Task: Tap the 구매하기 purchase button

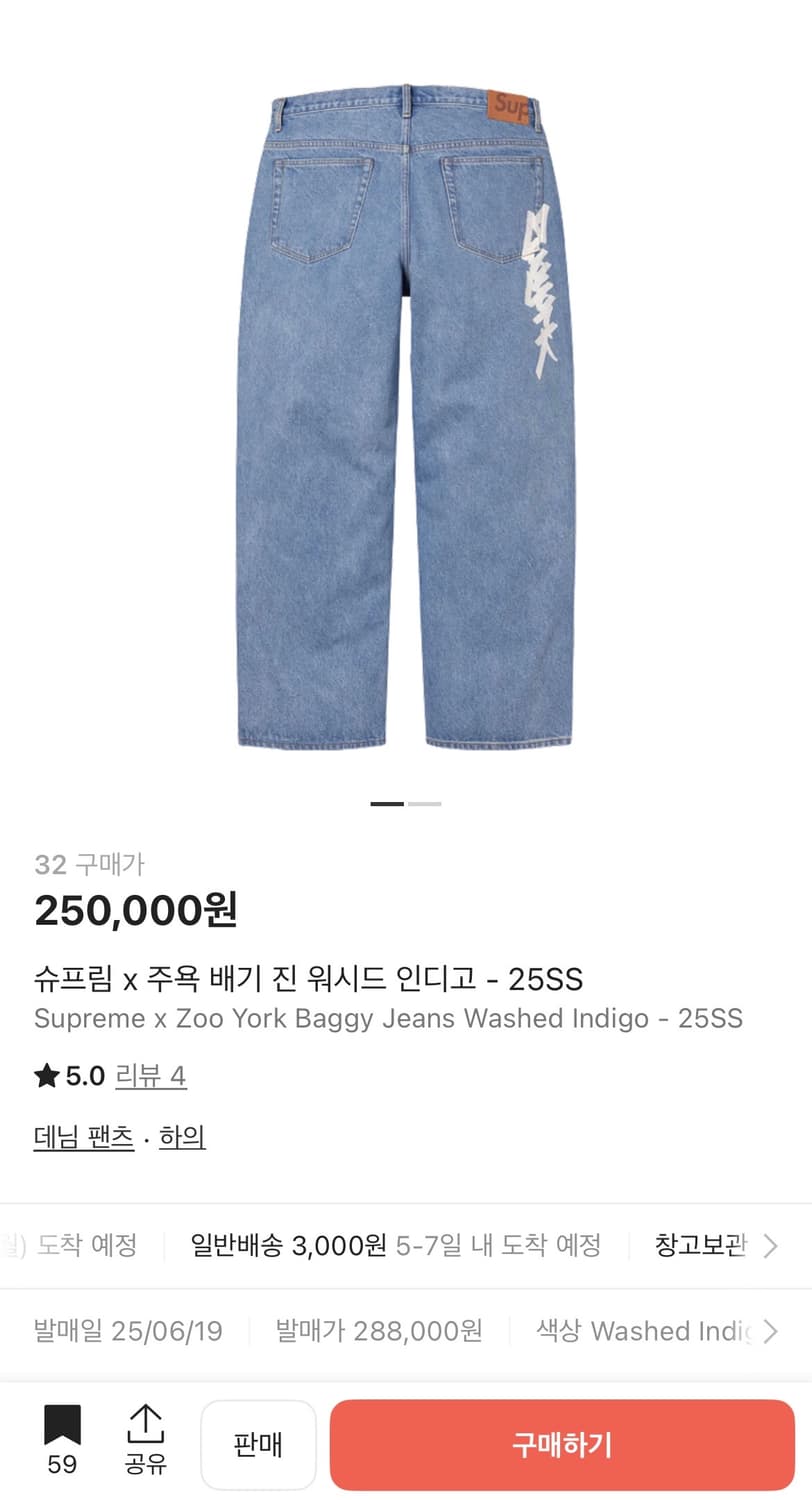Action: coord(562,1444)
